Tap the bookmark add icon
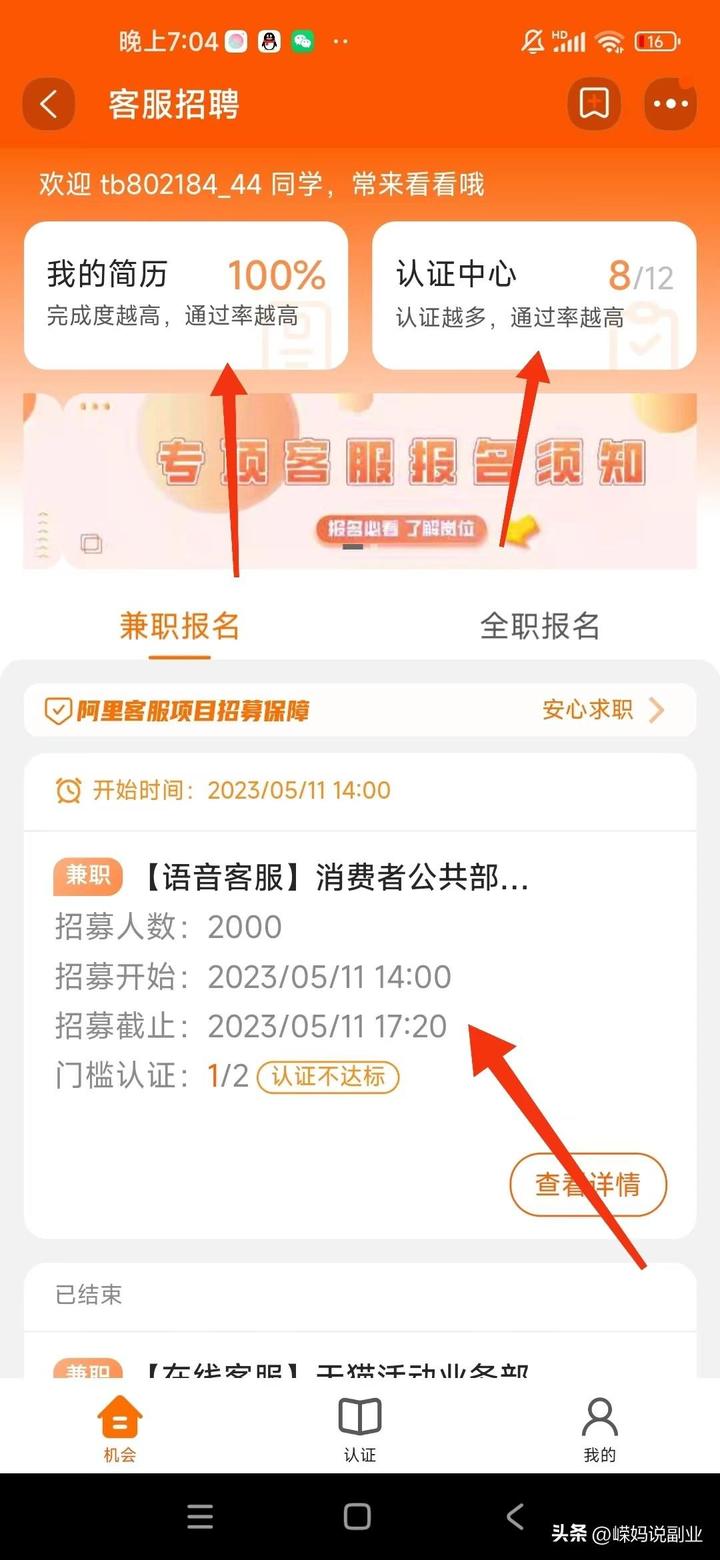This screenshot has width=720, height=1560. pos(593,104)
